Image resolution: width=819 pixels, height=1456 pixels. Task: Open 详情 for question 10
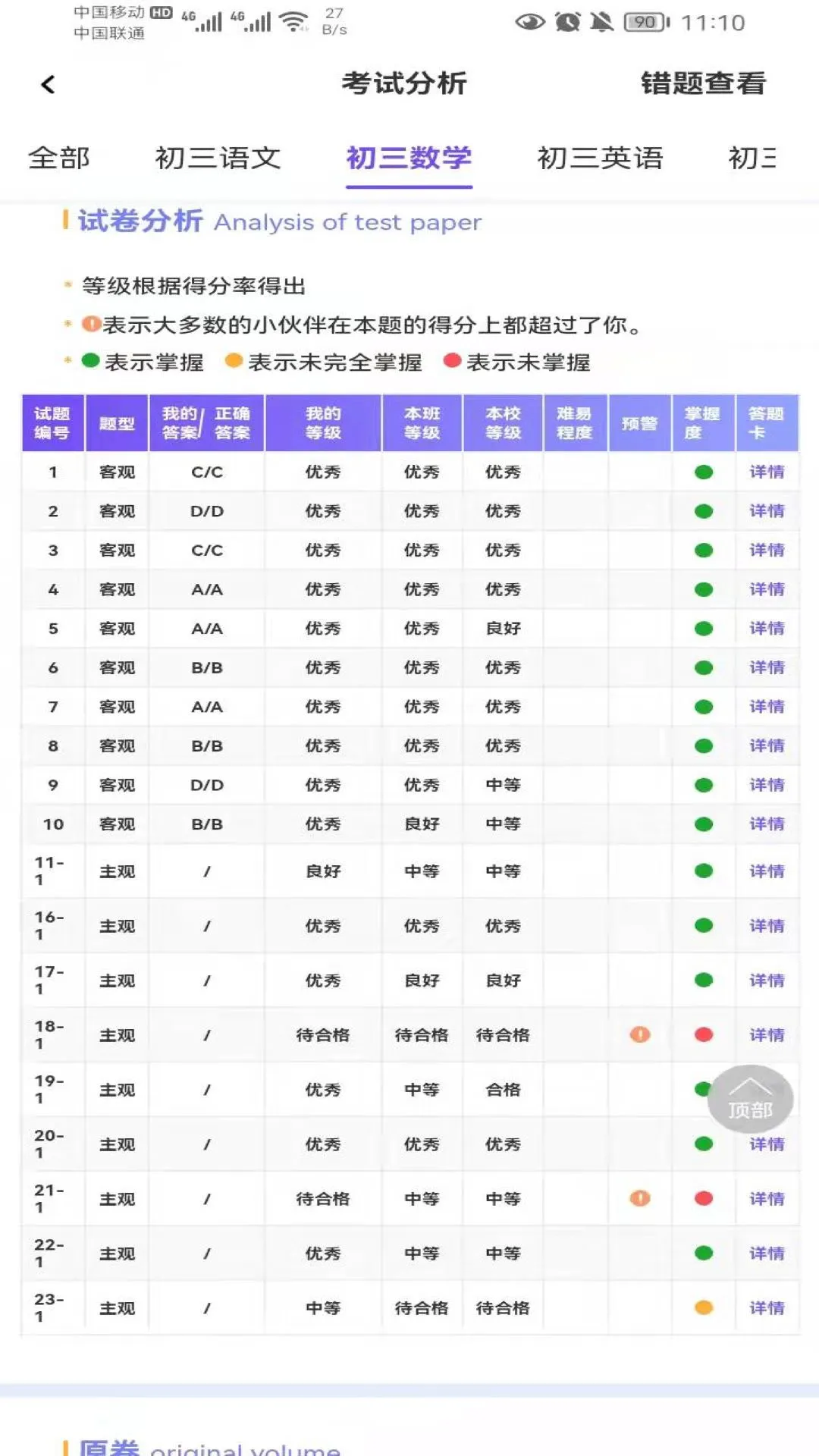[767, 824]
